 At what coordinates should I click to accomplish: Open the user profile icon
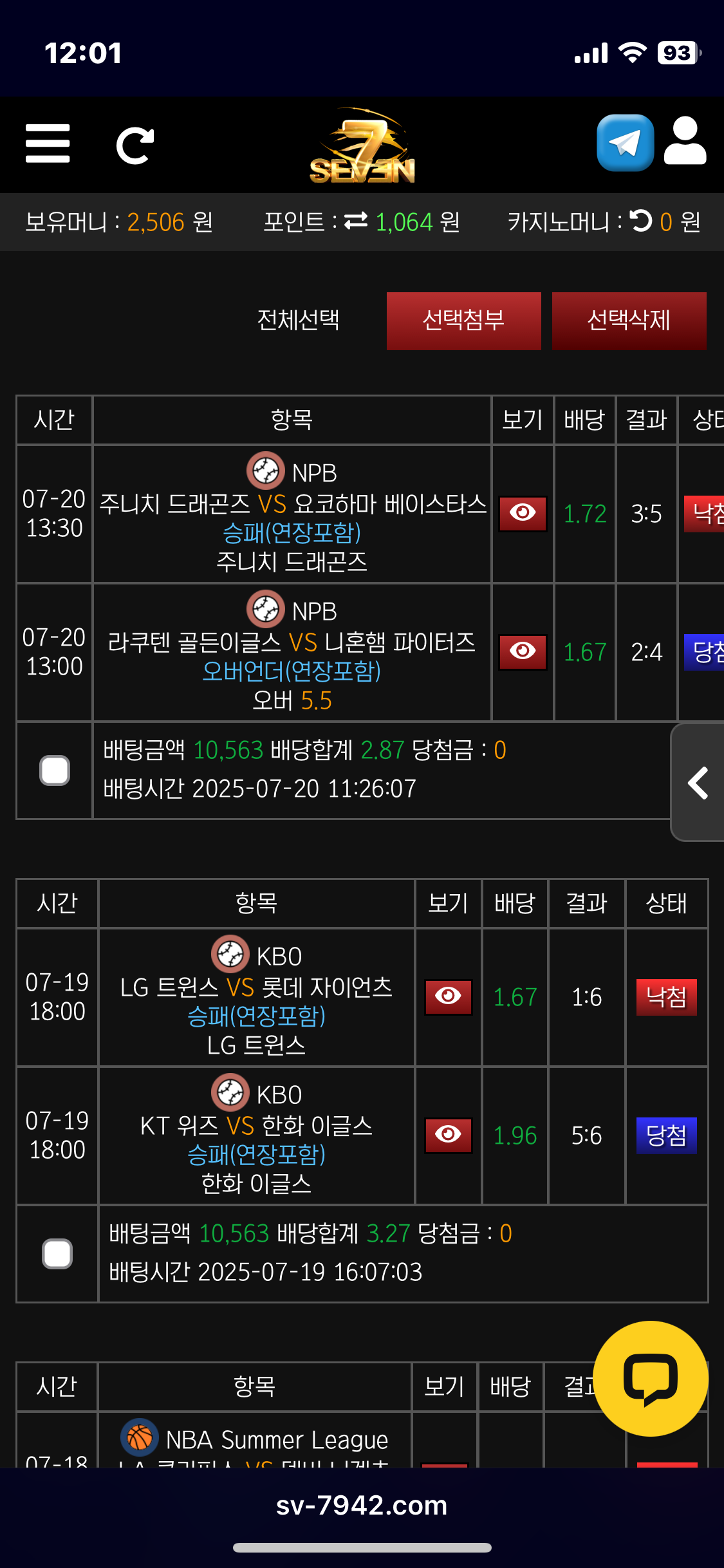point(685,142)
